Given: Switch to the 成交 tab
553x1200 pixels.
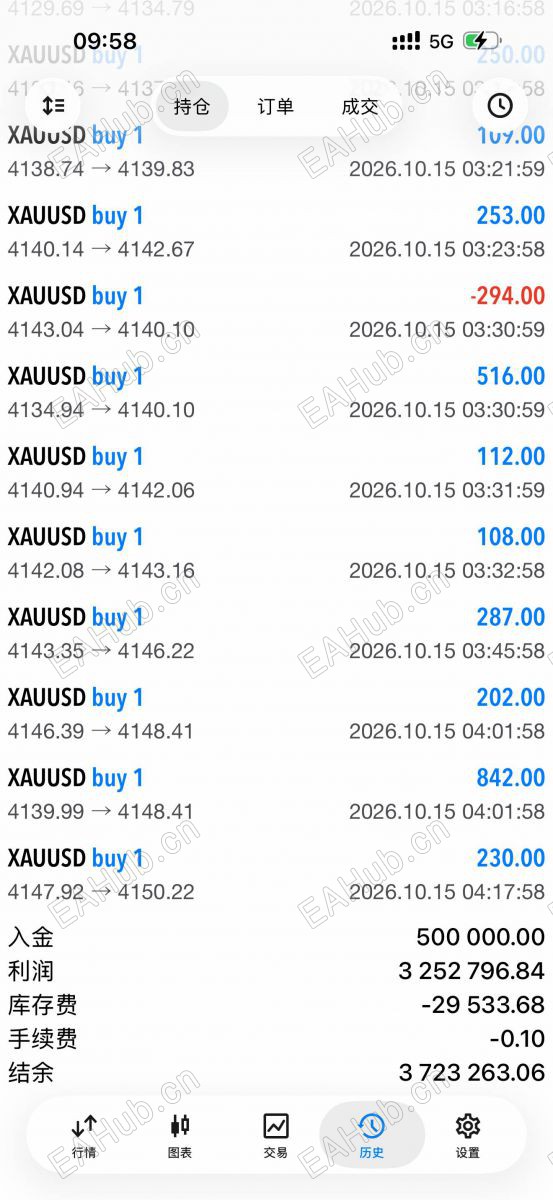Looking at the screenshot, I should tap(360, 106).
